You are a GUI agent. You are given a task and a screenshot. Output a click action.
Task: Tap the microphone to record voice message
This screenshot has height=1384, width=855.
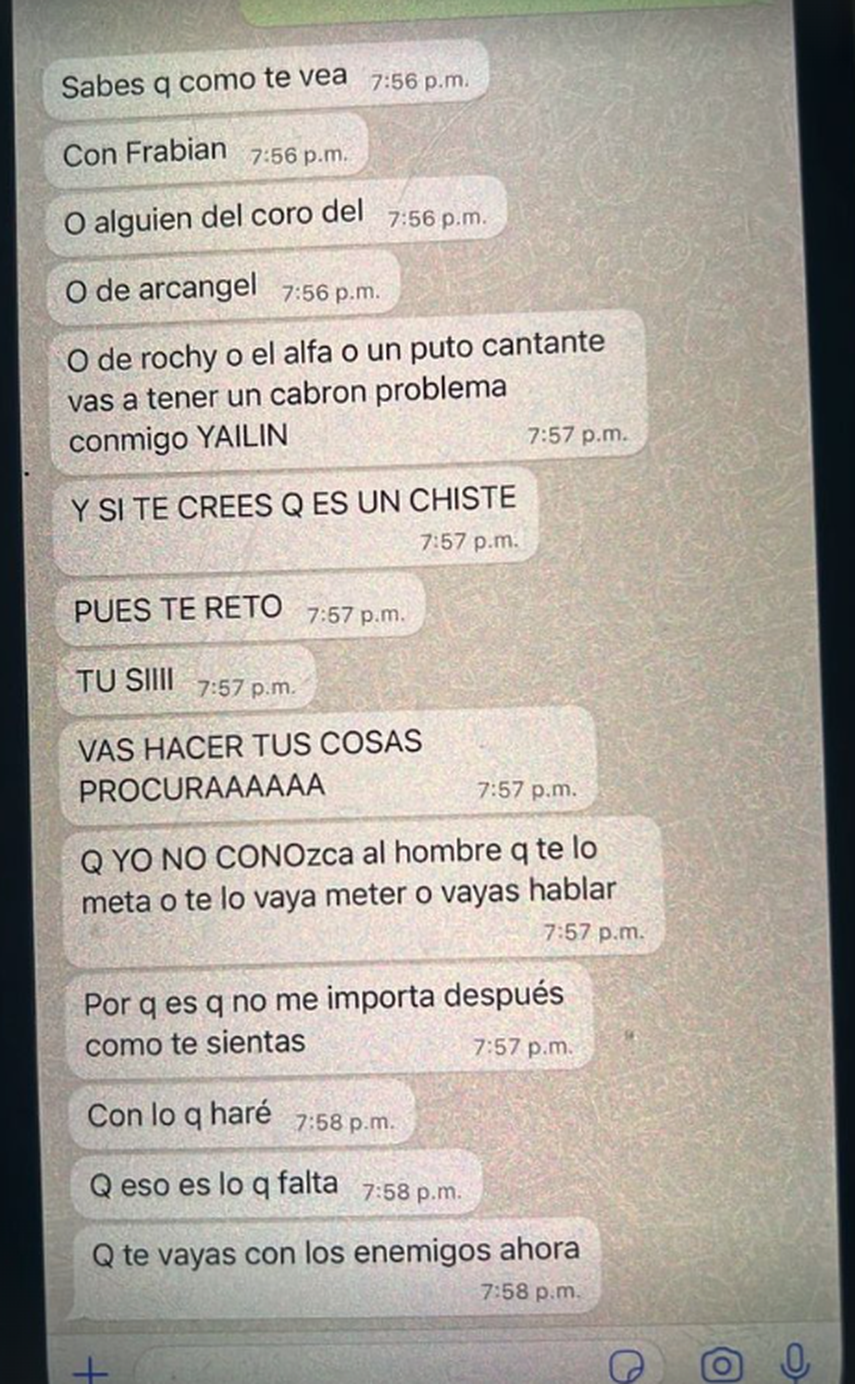pos(795,1362)
